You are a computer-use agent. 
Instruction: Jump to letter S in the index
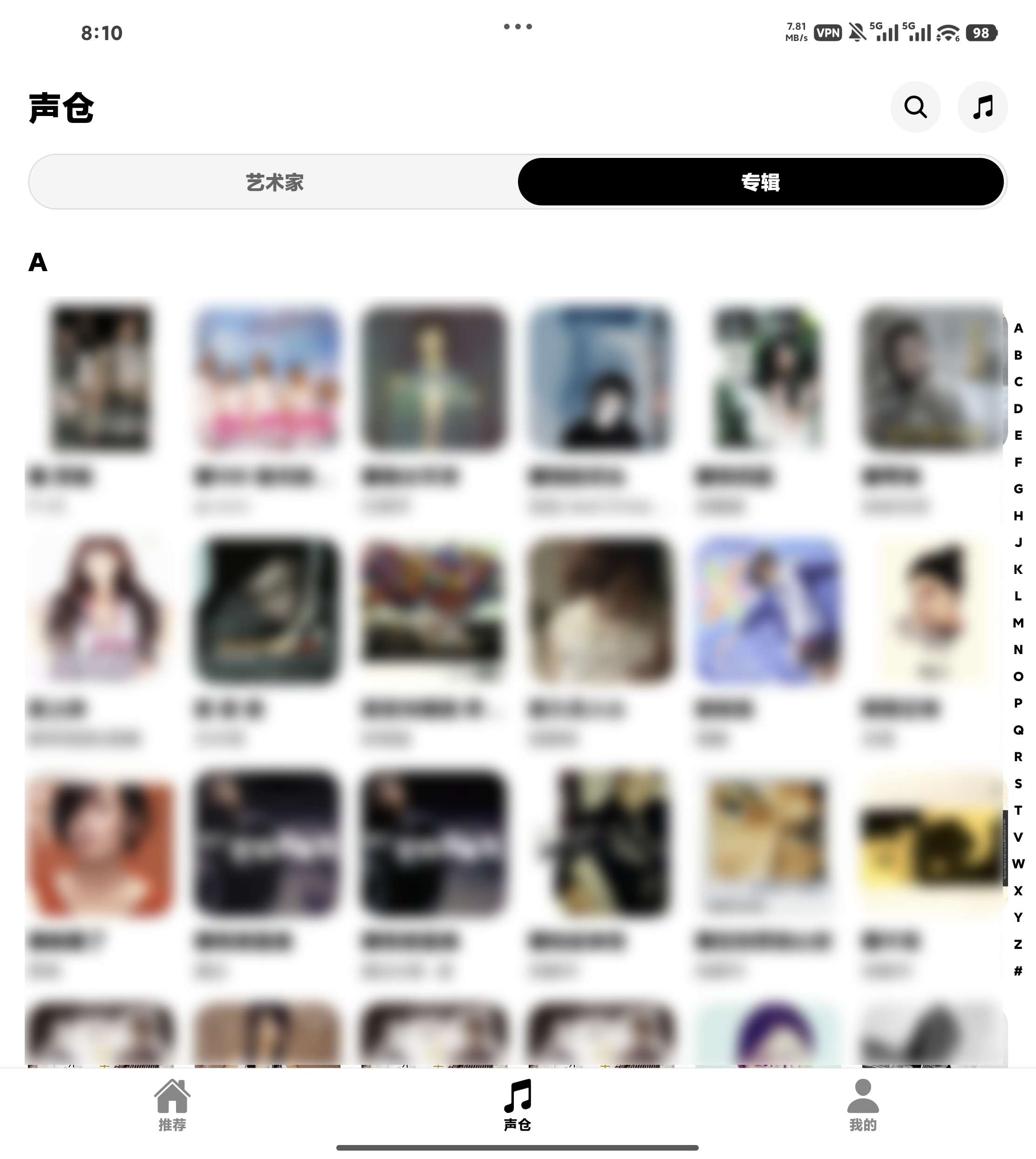pyautogui.click(x=1018, y=784)
